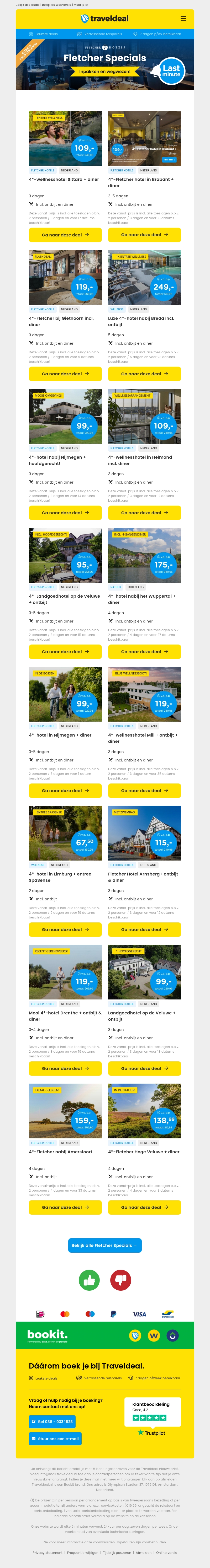Image resolution: width=210 pixels, height=1568 pixels.
Task: Go to the wellnesshotel in Helmond deal
Action: (144, 512)
